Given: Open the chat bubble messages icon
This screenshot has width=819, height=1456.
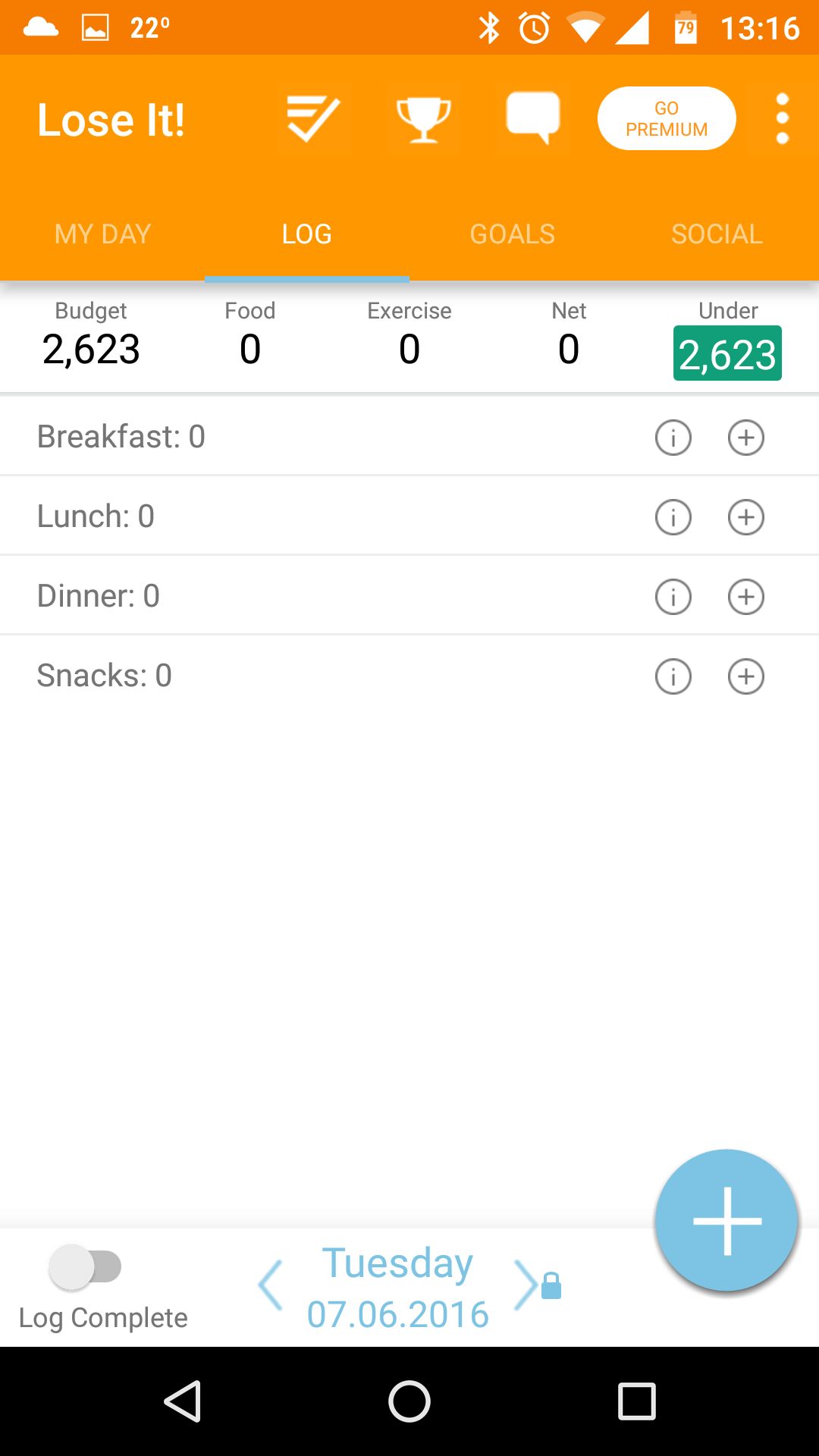Looking at the screenshot, I should (533, 118).
